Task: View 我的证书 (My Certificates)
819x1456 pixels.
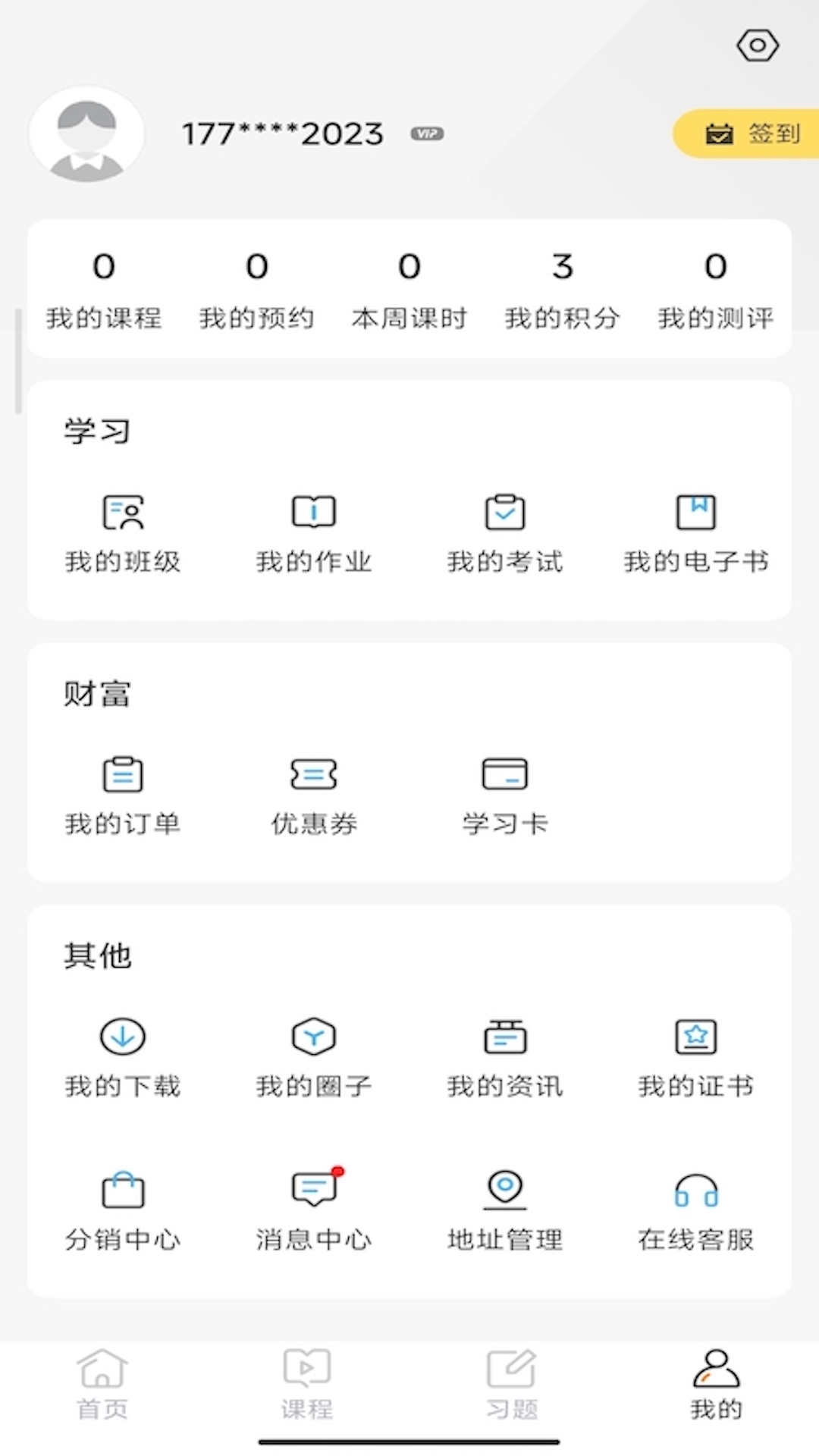Action: coord(696,1058)
